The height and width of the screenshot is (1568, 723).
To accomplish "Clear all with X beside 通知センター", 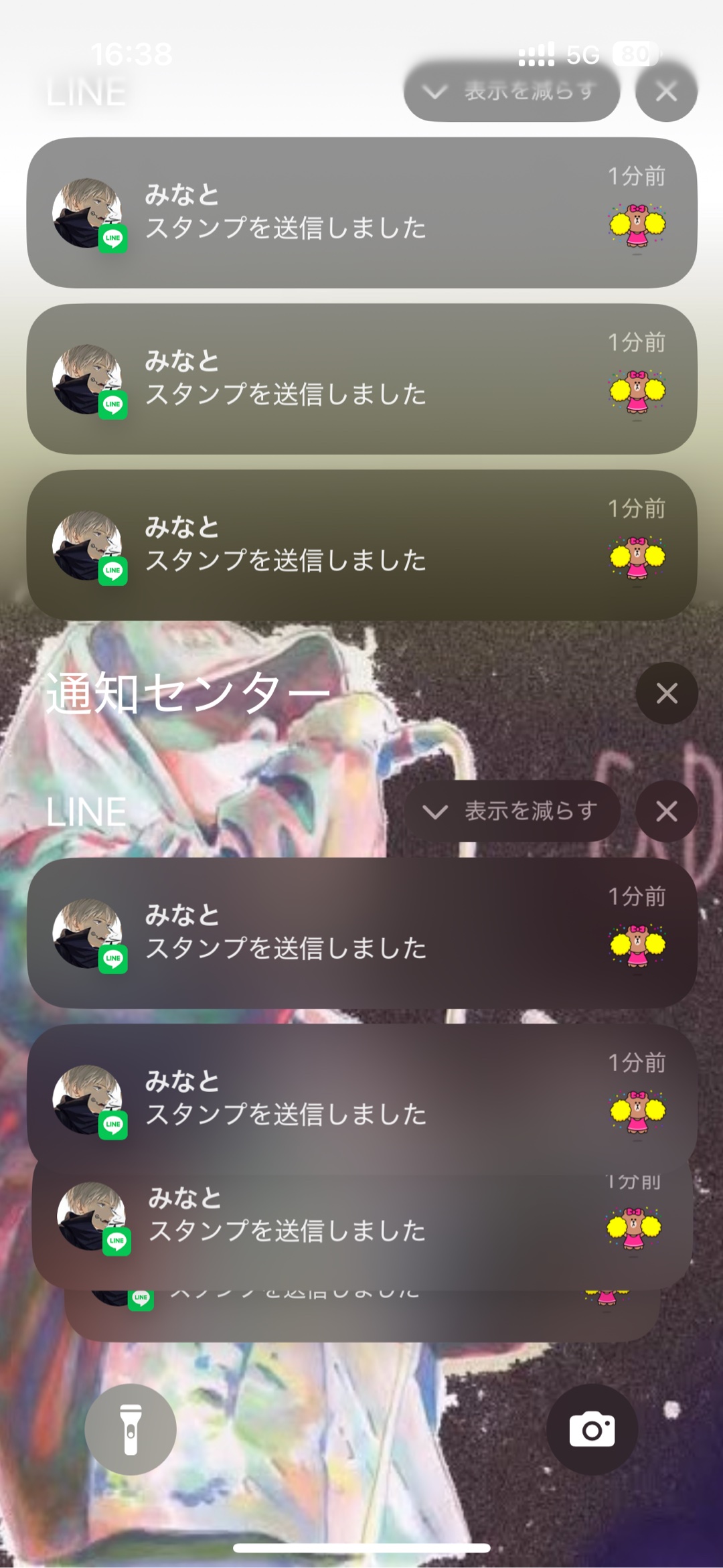I will coord(667,694).
